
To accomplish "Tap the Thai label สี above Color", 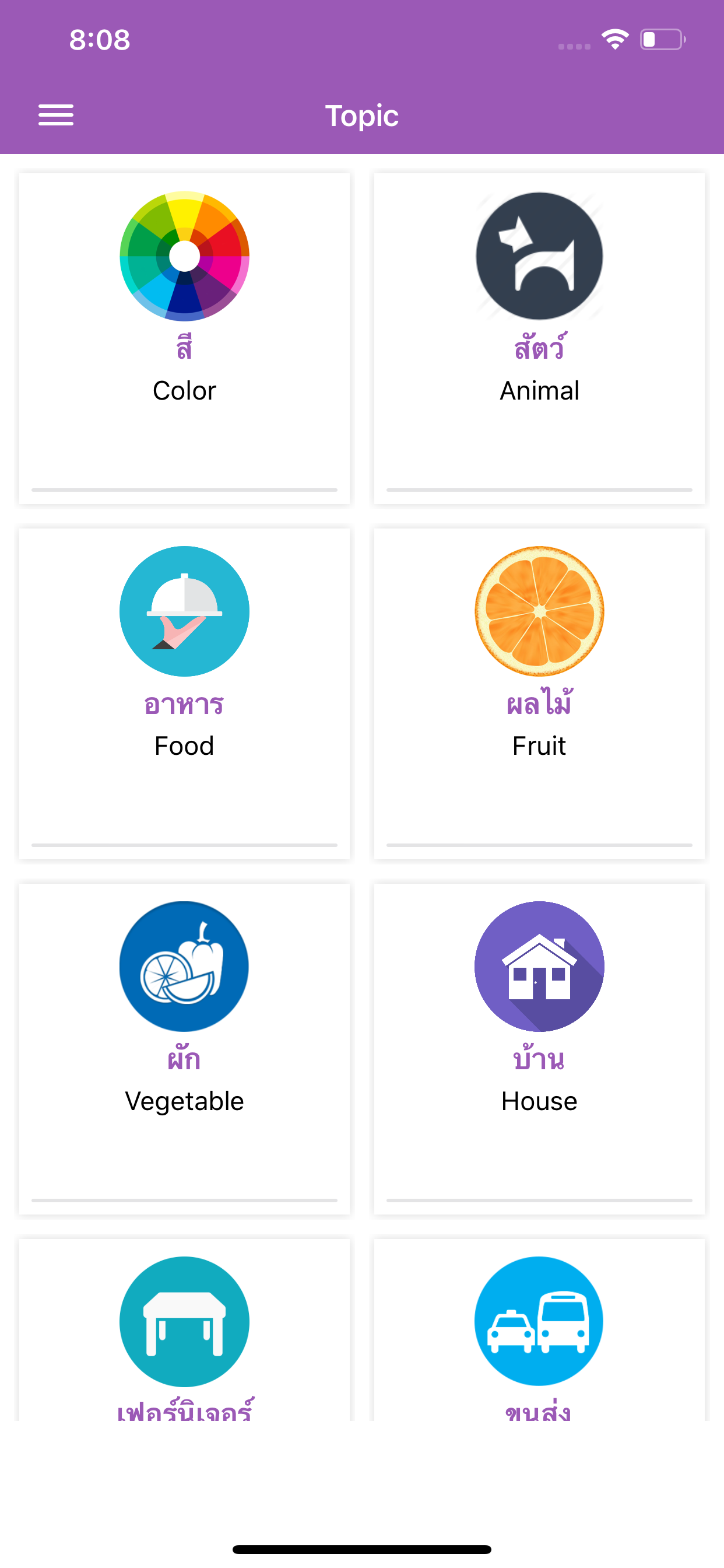I will (x=184, y=348).
